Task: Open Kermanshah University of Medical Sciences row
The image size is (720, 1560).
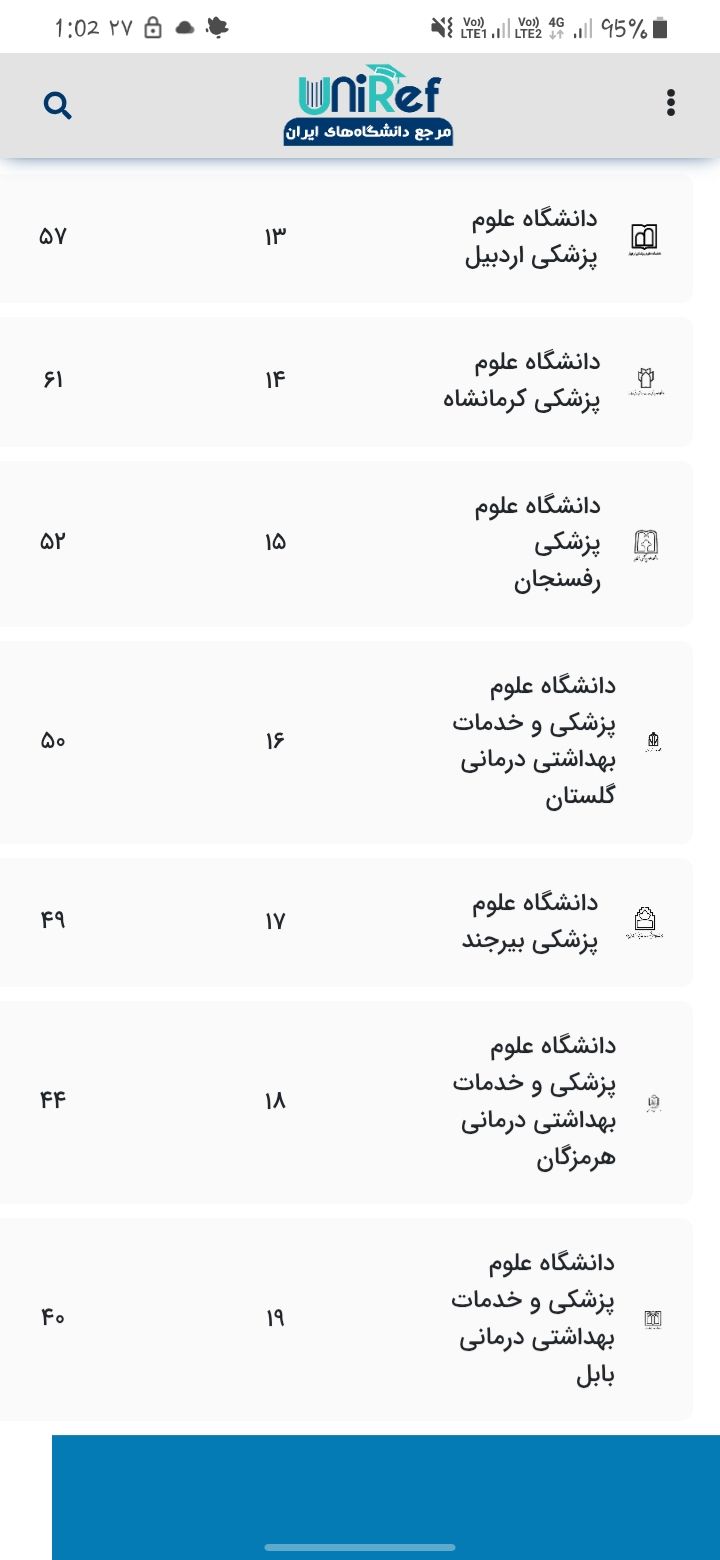Action: click(521, 381)
